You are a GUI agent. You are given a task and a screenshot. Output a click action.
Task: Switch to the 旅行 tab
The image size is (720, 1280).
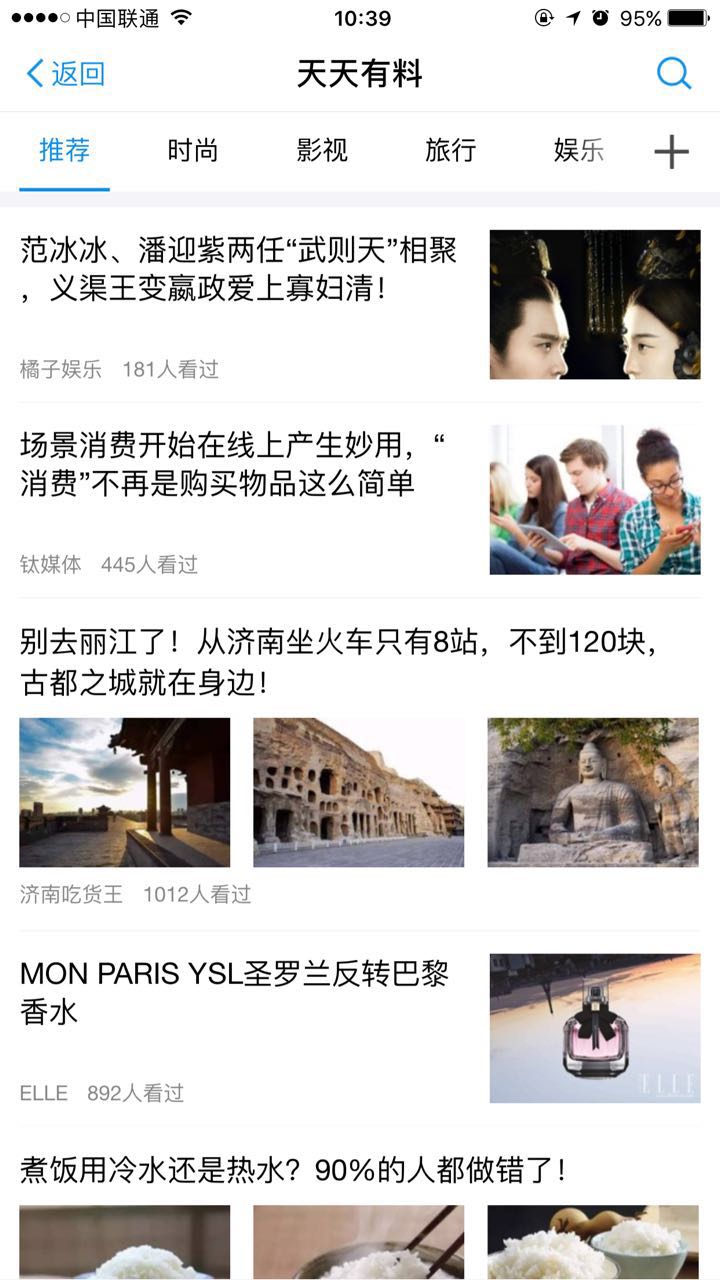coord(450,151)
